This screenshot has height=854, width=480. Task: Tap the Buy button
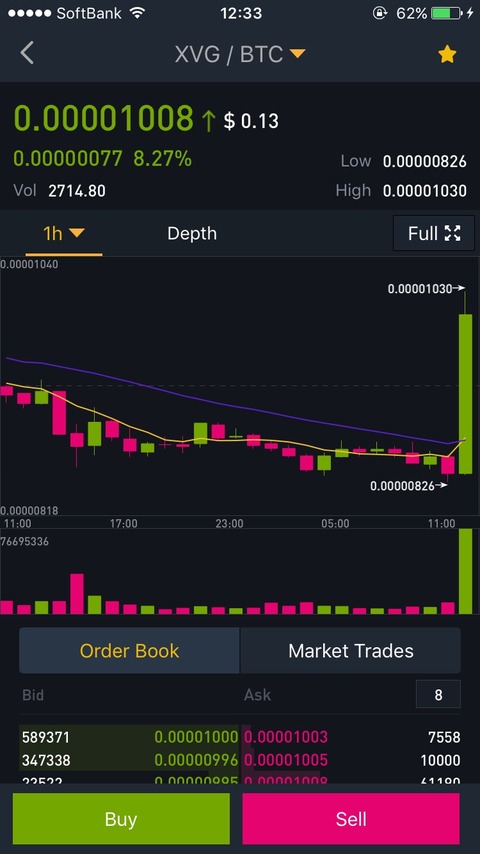(x=121, y=819)
